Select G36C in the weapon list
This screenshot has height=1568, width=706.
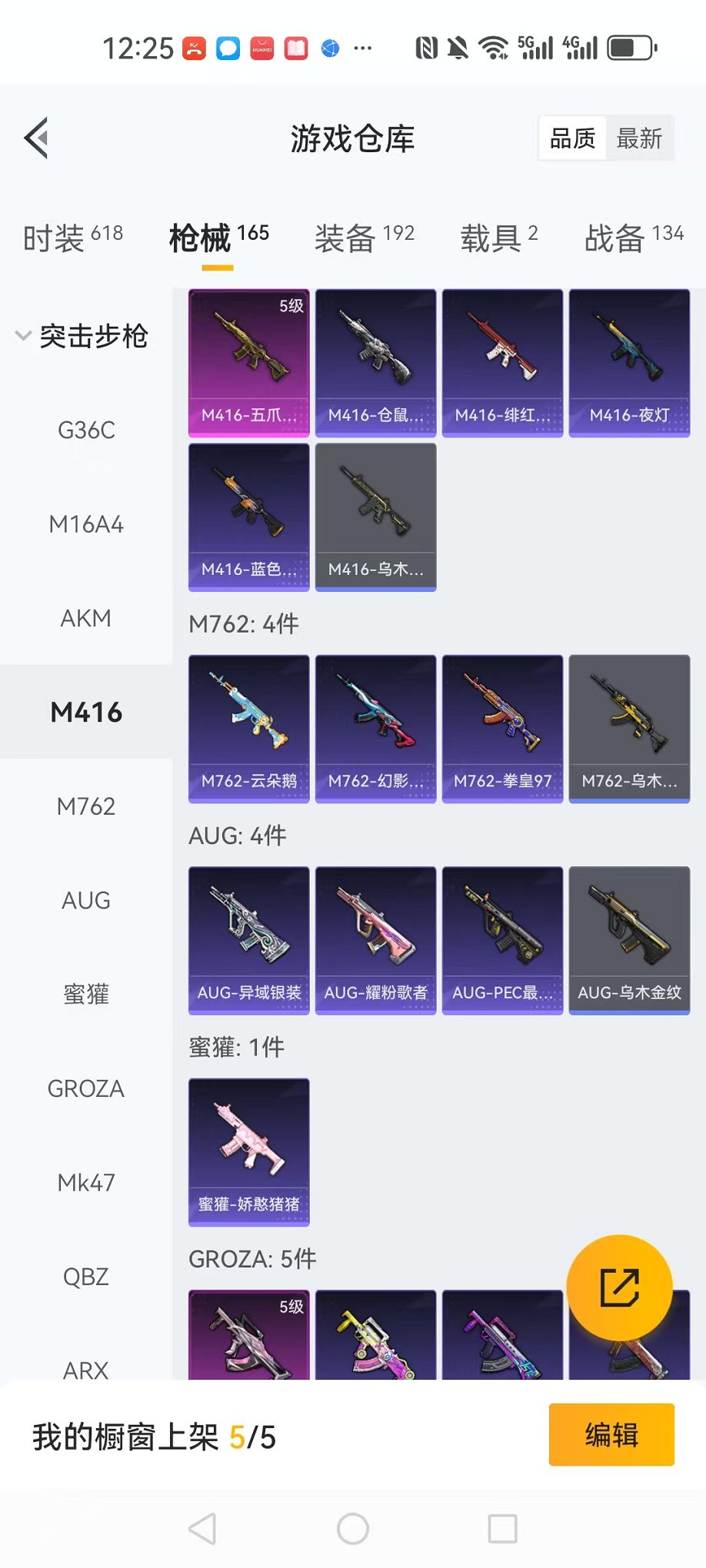point(86,430)
